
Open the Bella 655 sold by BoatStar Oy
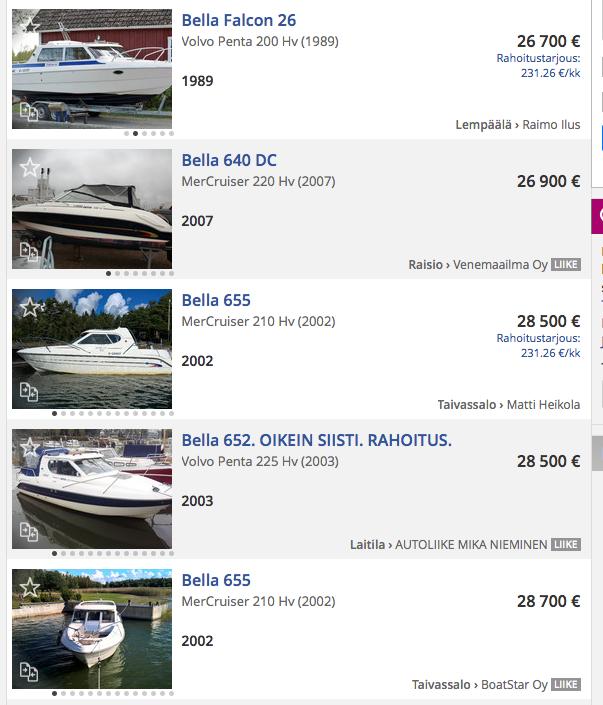point(216,580)
